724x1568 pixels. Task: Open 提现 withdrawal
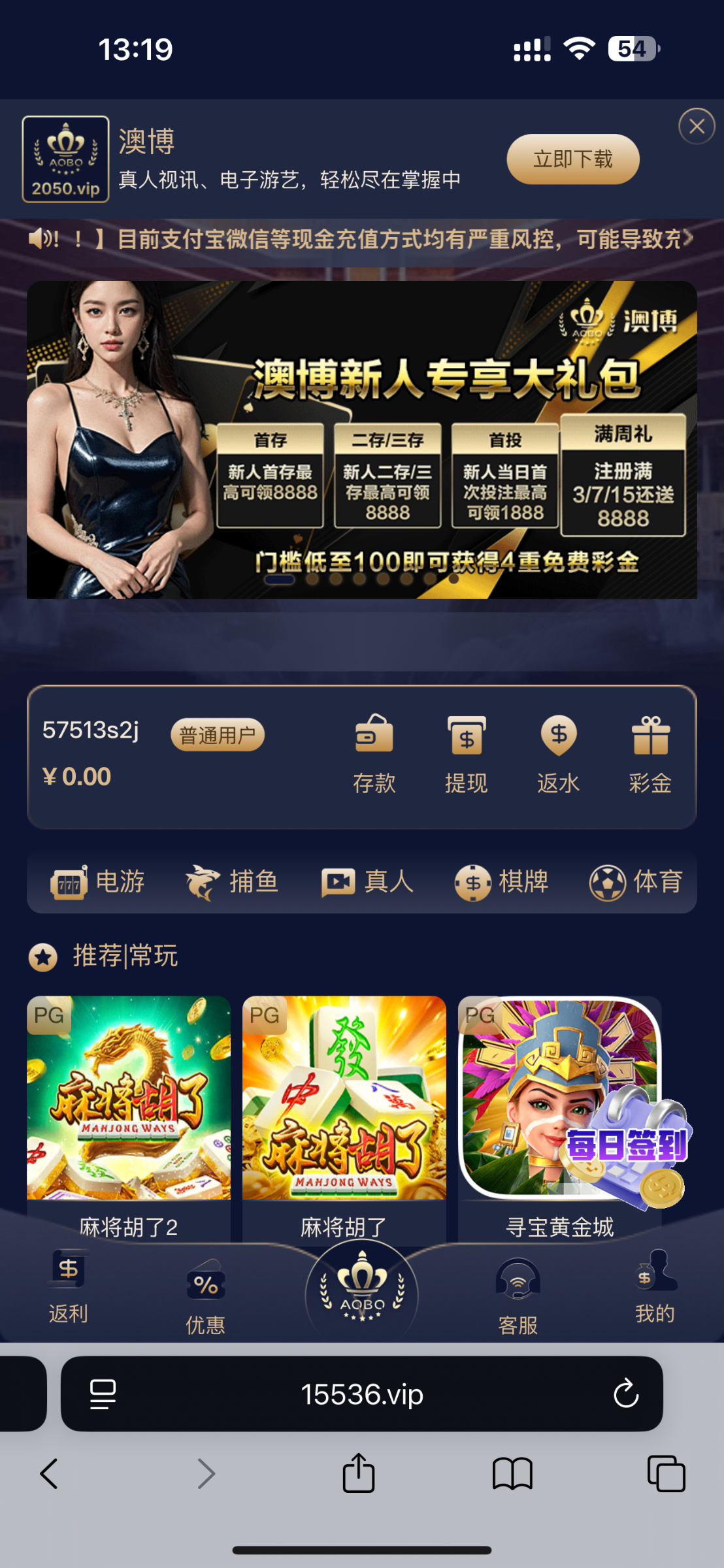pos(466,753)
